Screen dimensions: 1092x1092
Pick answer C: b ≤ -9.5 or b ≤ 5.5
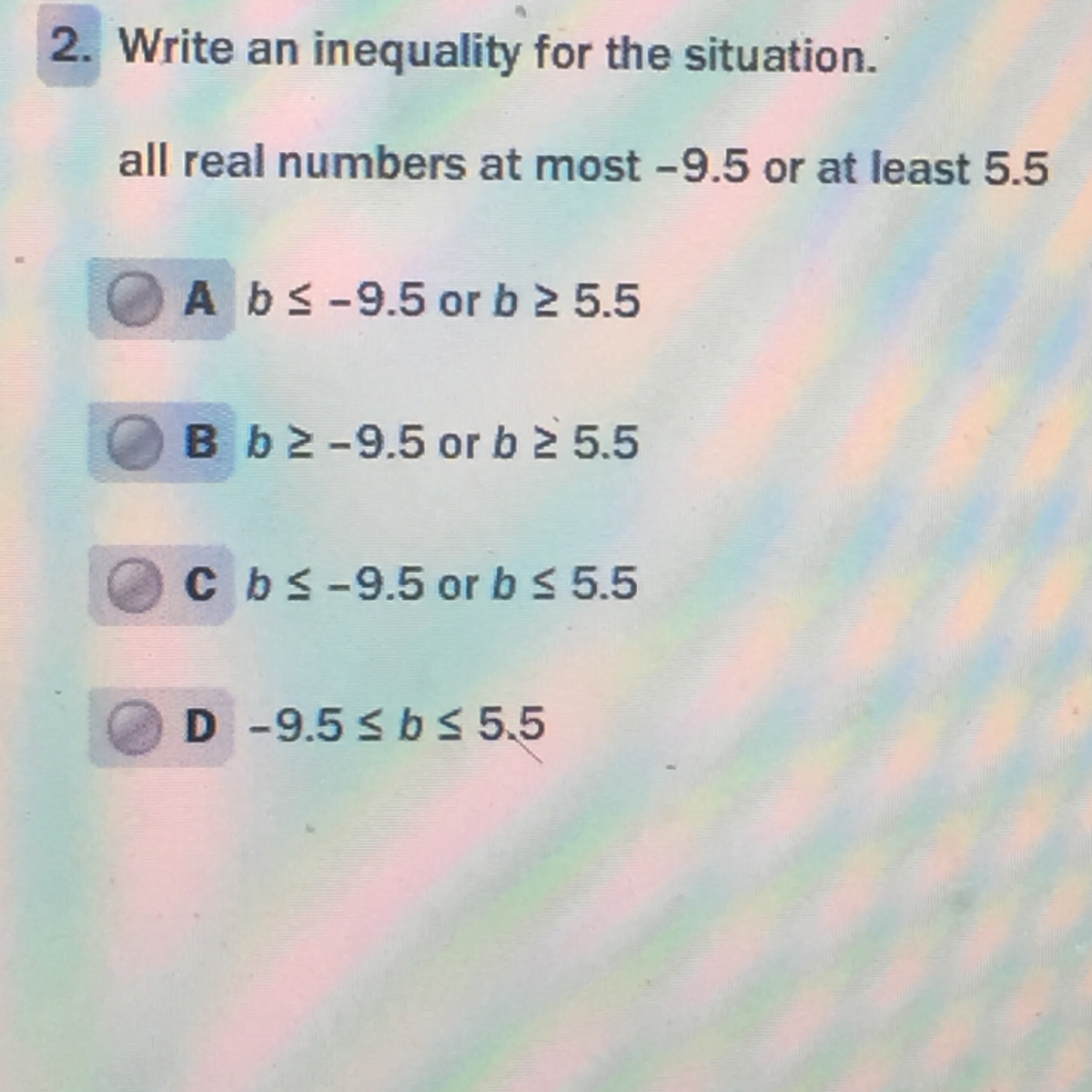click(135, 584)
